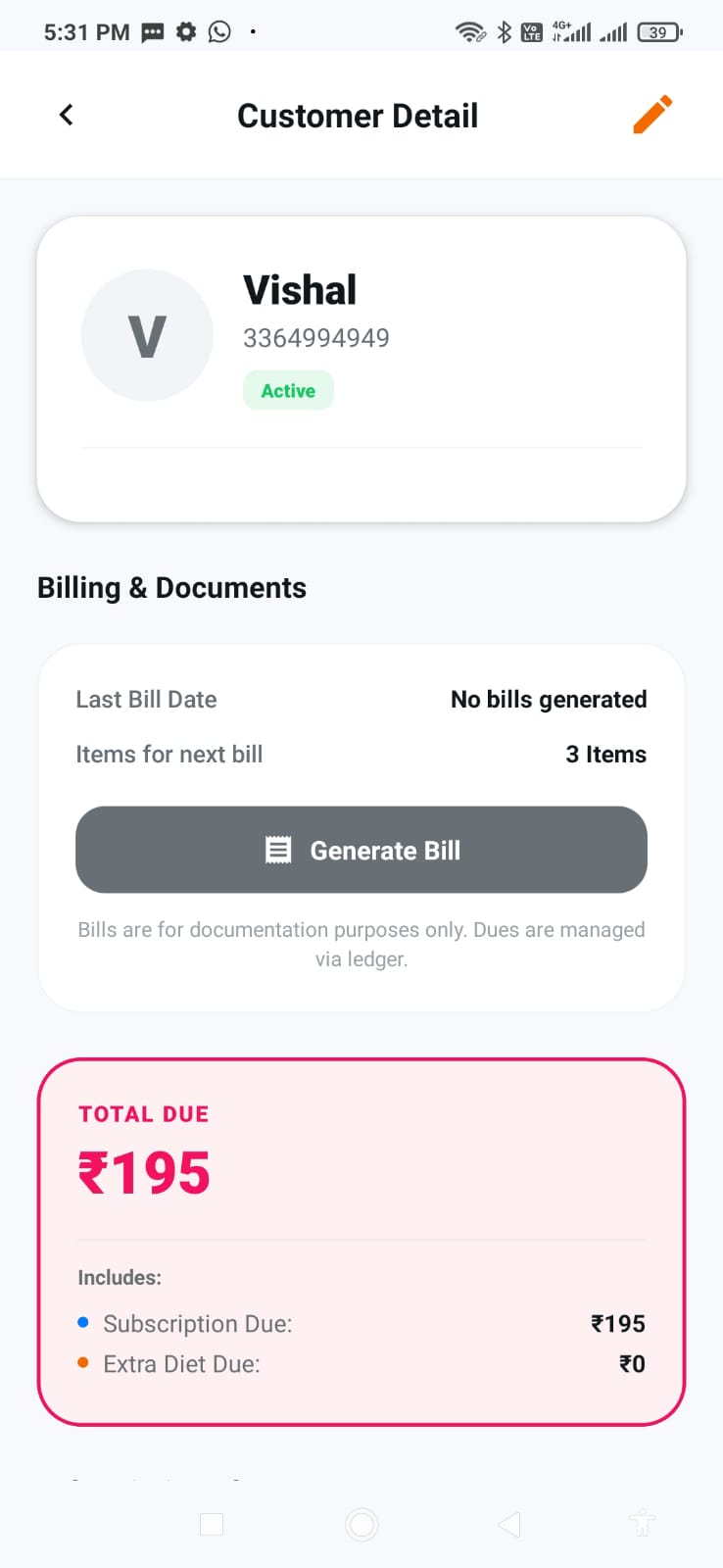Image resolution: width=723 pixels, height=1568 pixels.
Task: Edit customer details with pencil icon
Action: pos(652,115)
